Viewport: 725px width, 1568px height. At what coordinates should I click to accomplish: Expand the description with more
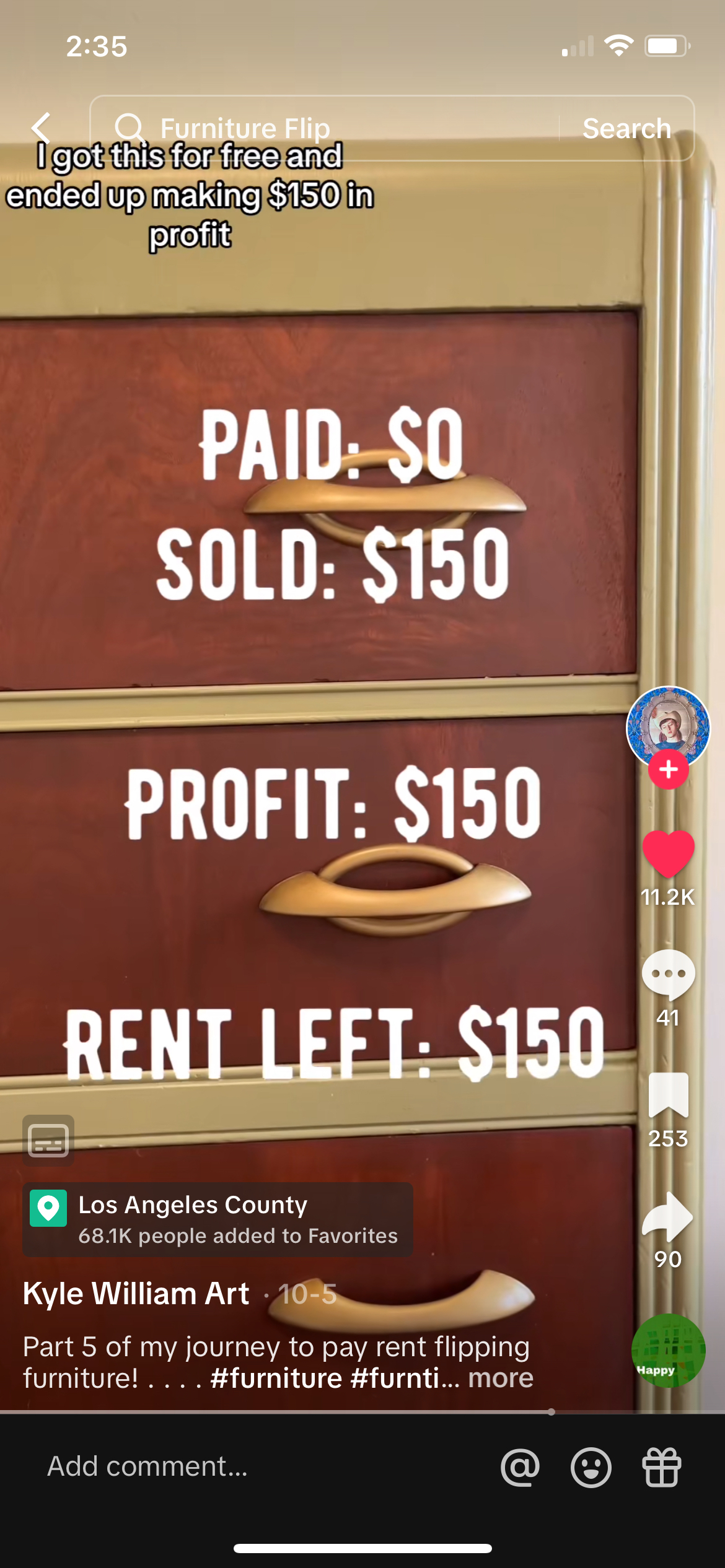(501, 1378)
